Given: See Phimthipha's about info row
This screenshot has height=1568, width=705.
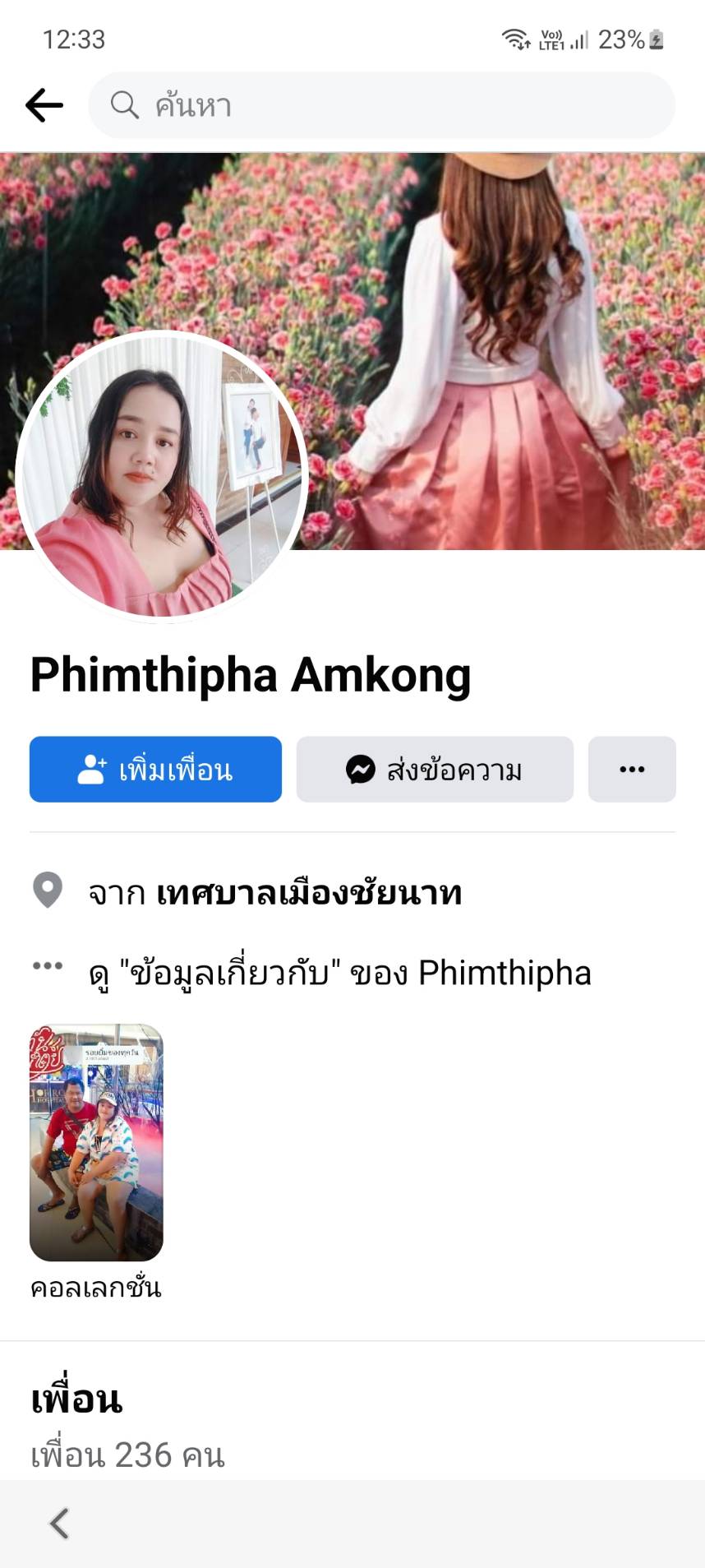Looking at the screenshot, I should [339, 973].
